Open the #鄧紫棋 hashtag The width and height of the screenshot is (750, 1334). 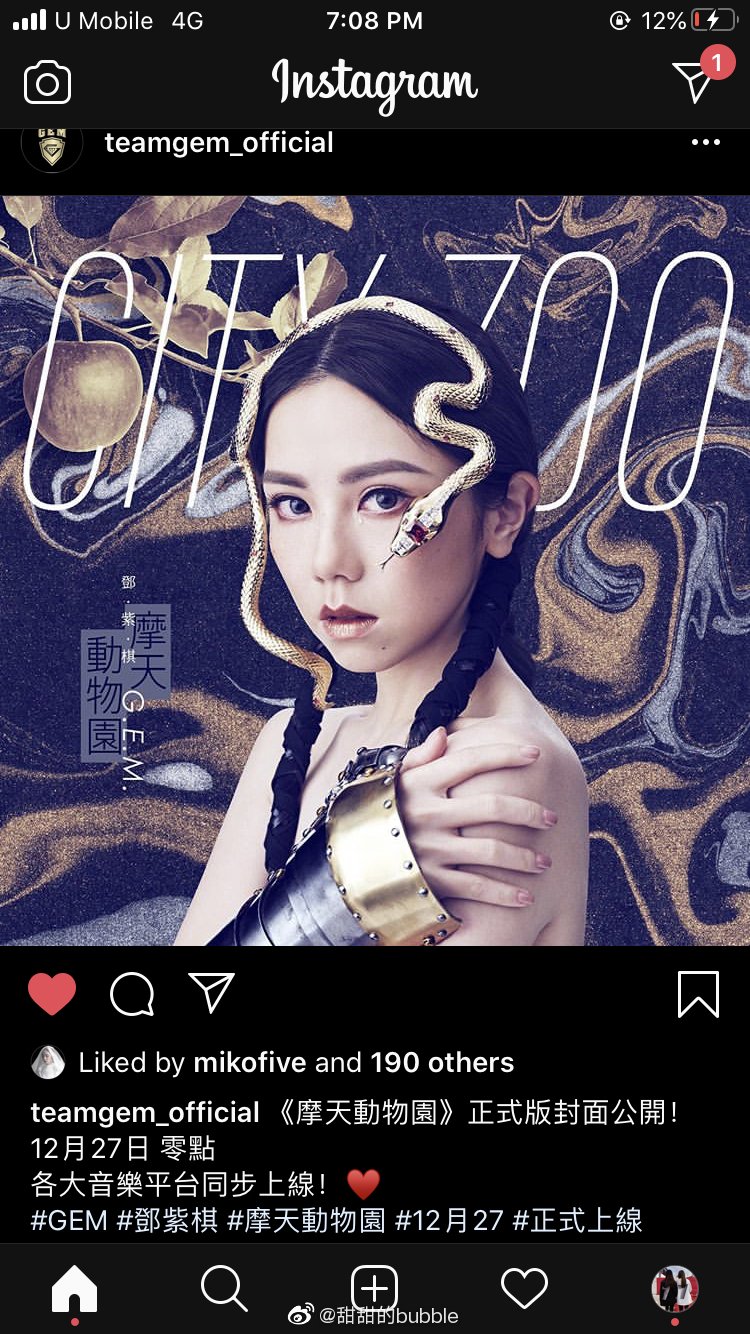pos(167,1220)
